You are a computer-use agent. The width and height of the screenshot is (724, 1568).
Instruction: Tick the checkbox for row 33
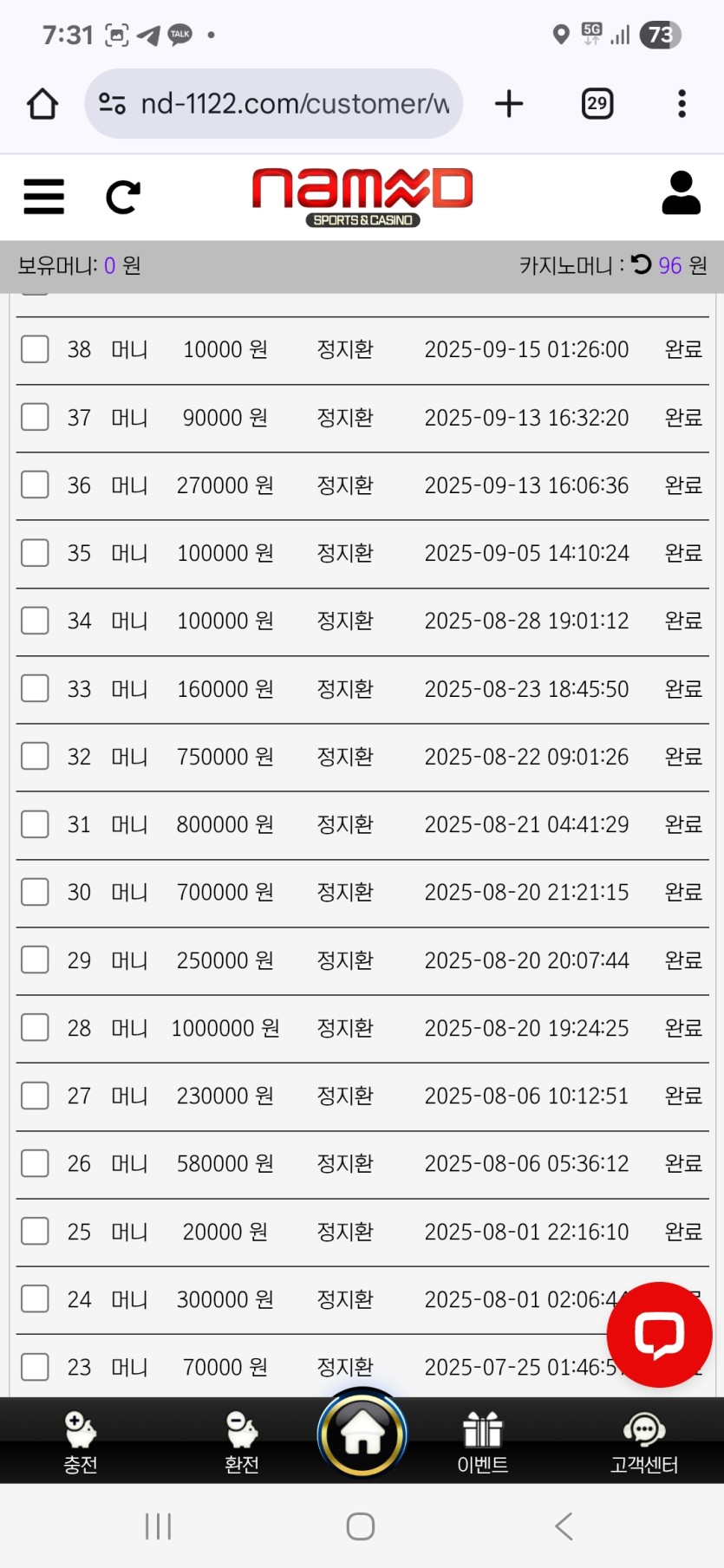click(35, 688)
